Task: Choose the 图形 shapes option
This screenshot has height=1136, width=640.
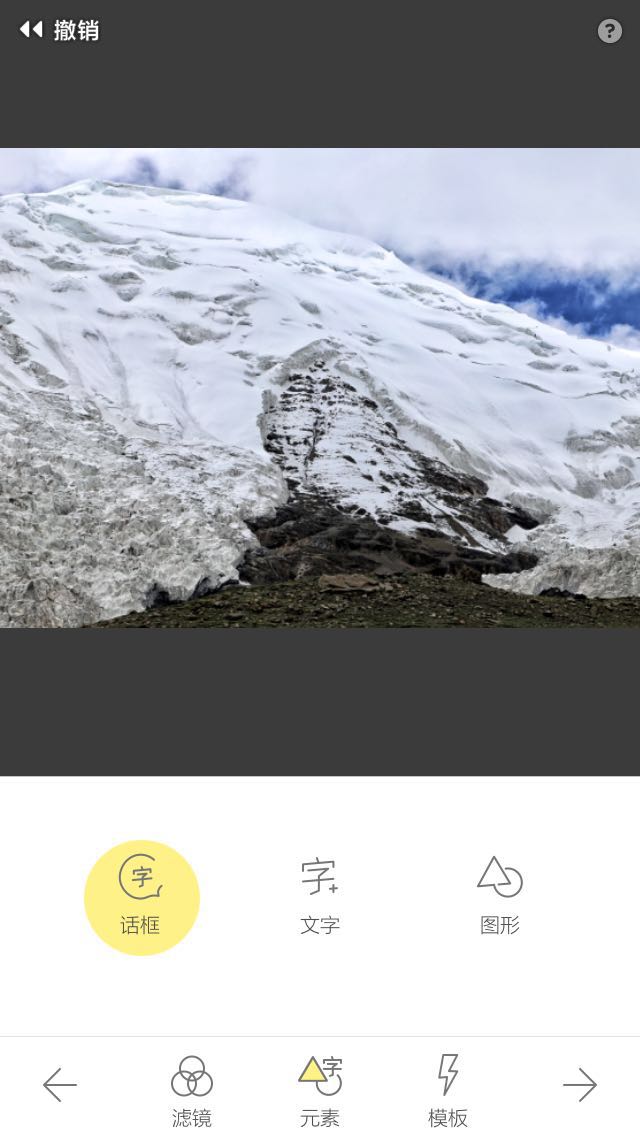Action: pyautogui.click(x=499, y=895)
